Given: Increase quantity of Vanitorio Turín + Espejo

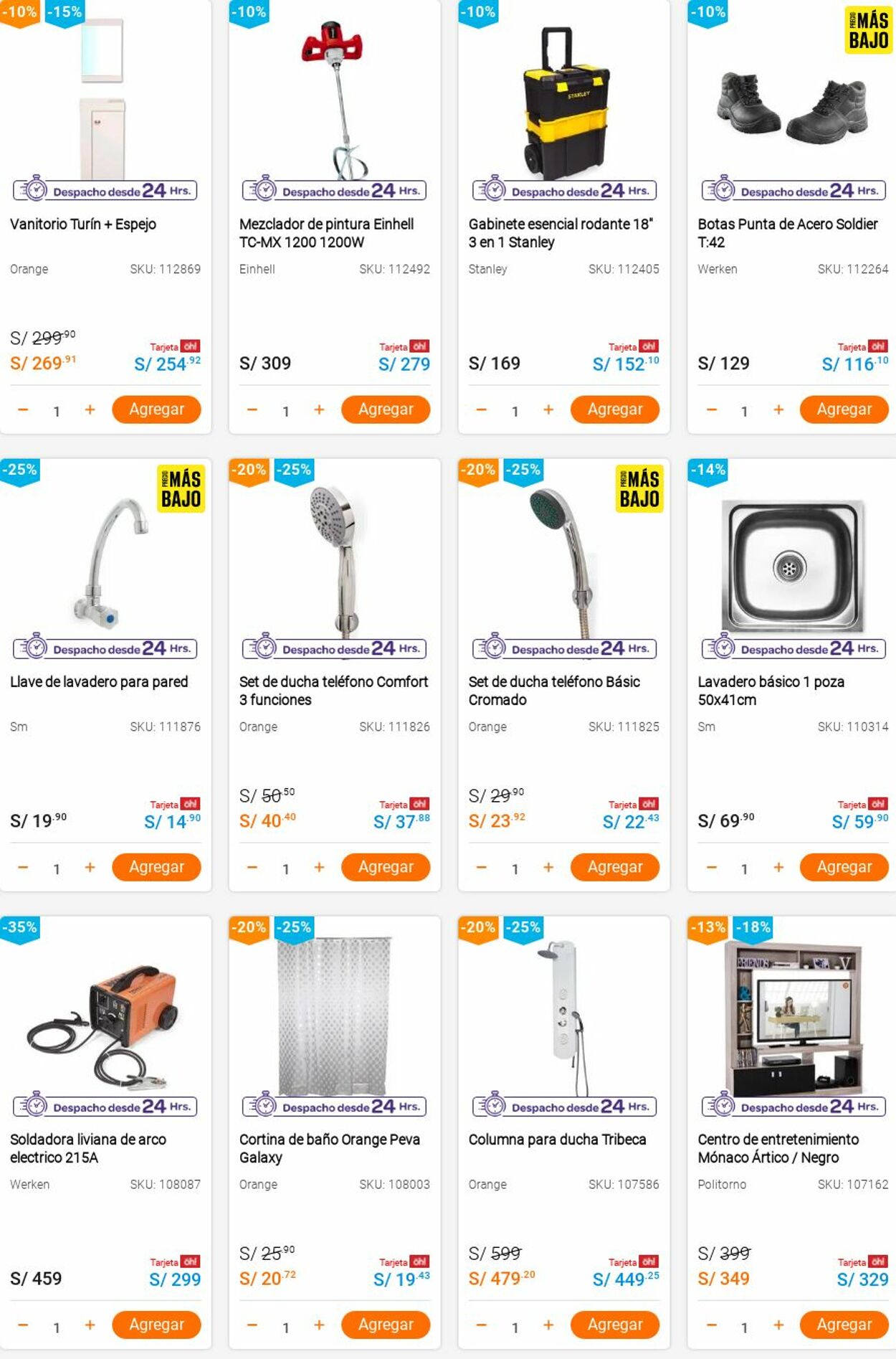Looking at the screenshot, I should pyautogui.click(x=90, y=409).
